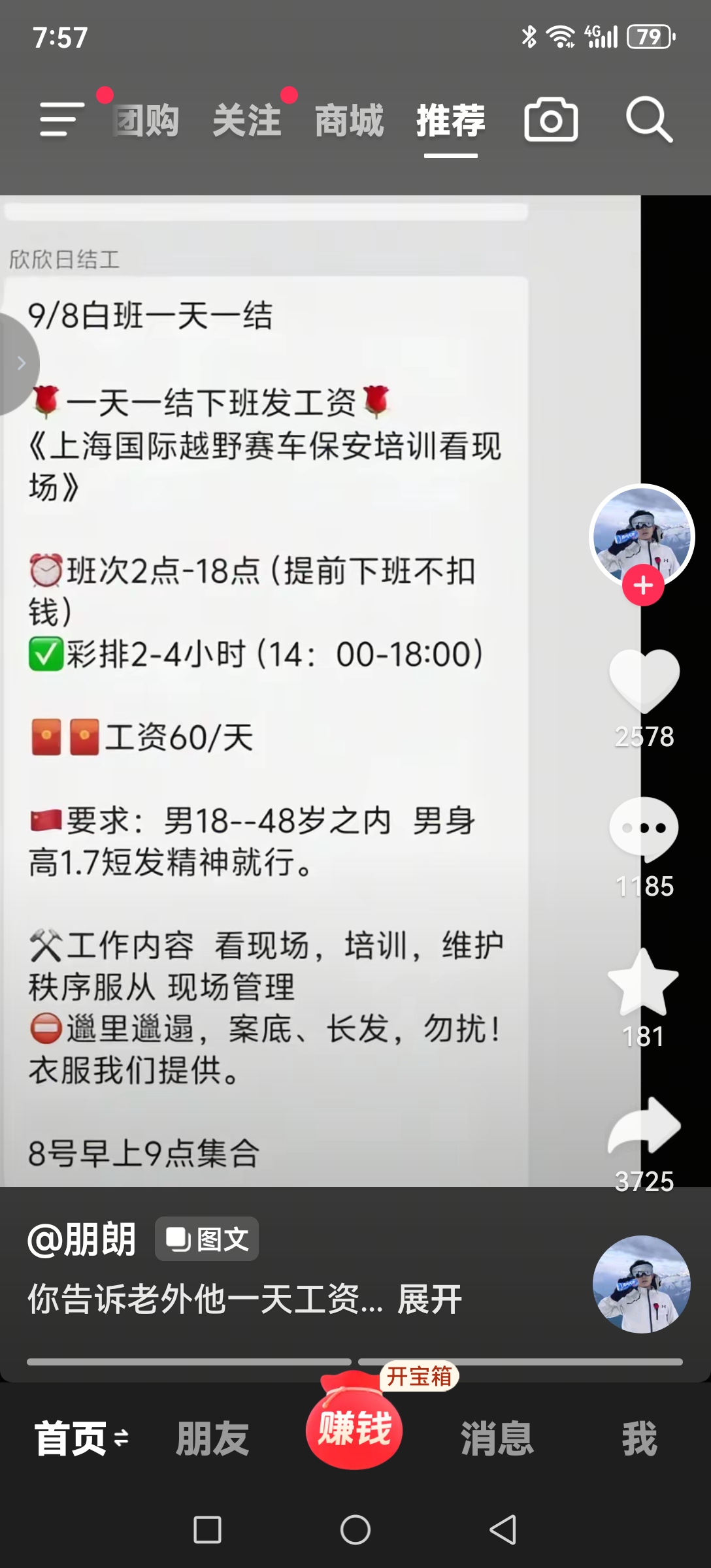Switch to the 商城 tab
The image size is (711, 1568).
coord(349,121)
